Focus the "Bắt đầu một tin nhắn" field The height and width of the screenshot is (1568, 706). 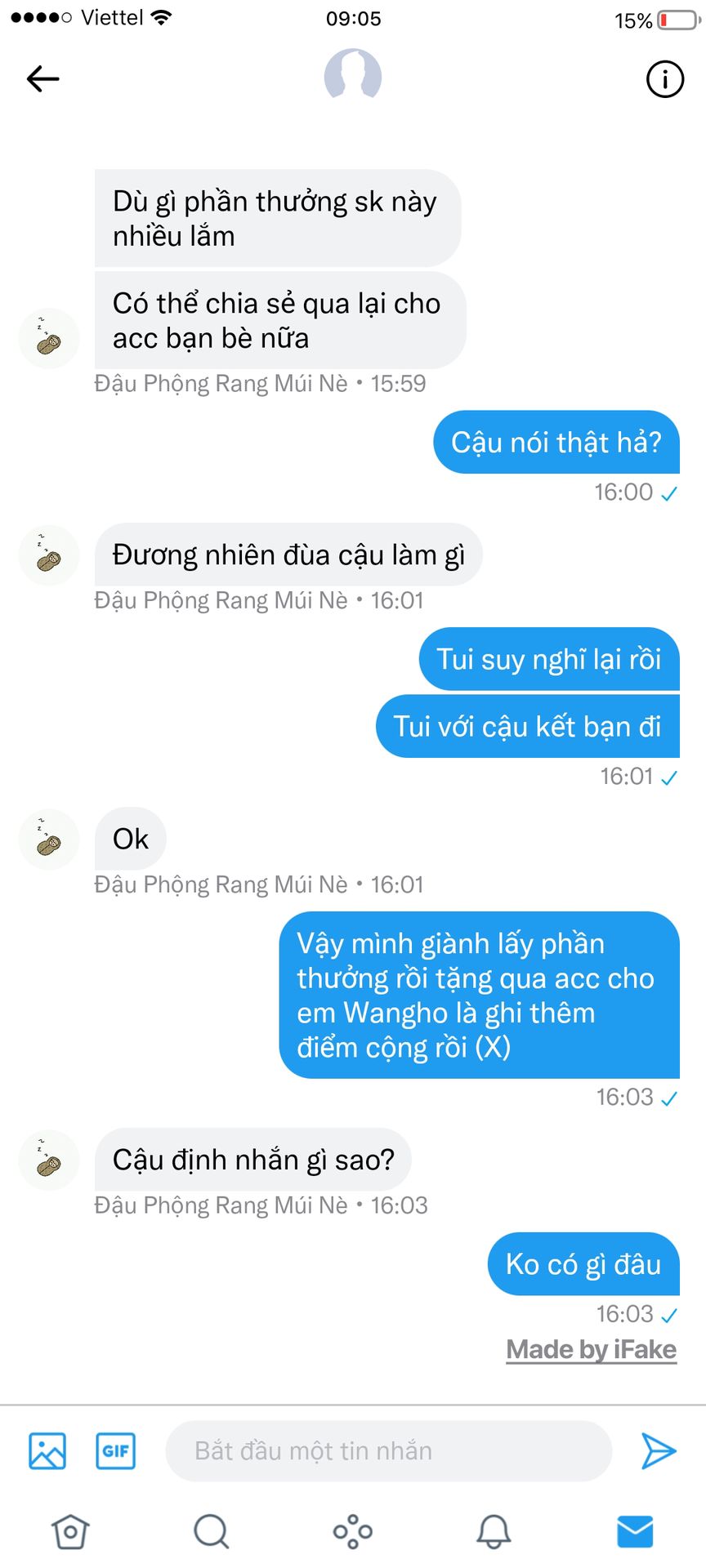[389, 1451]
